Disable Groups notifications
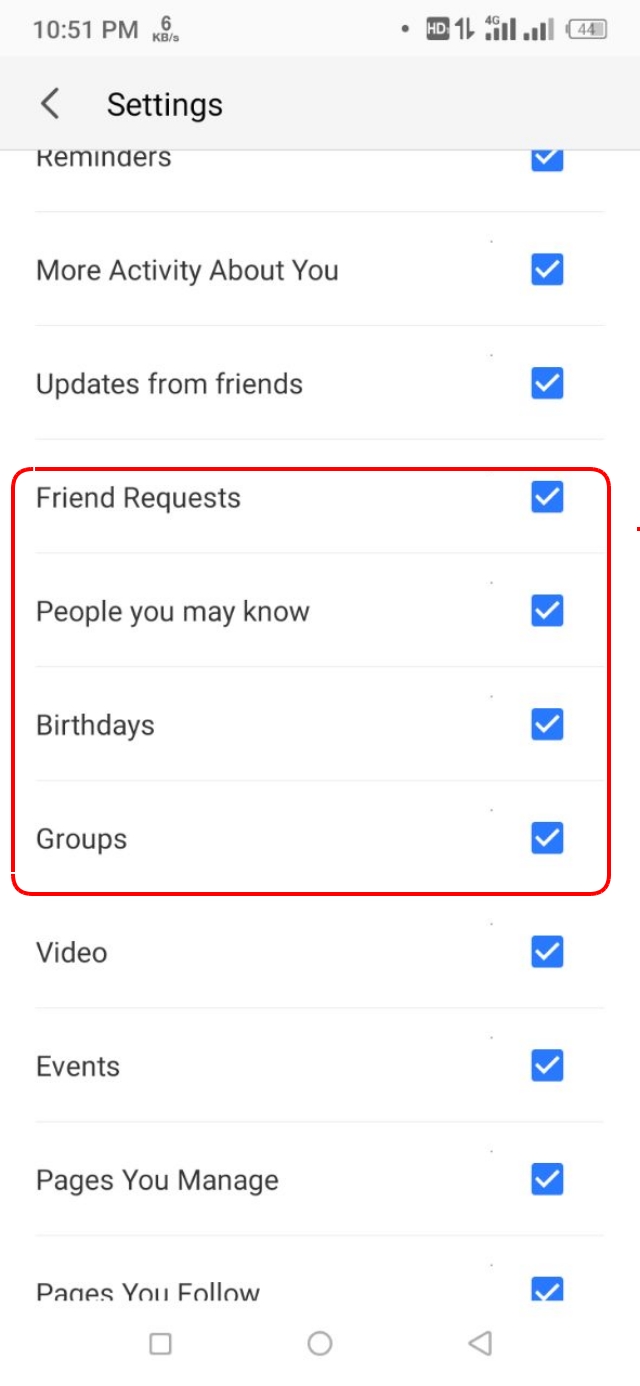Screen dimensions: 640x1386 [x=547, y=838]
